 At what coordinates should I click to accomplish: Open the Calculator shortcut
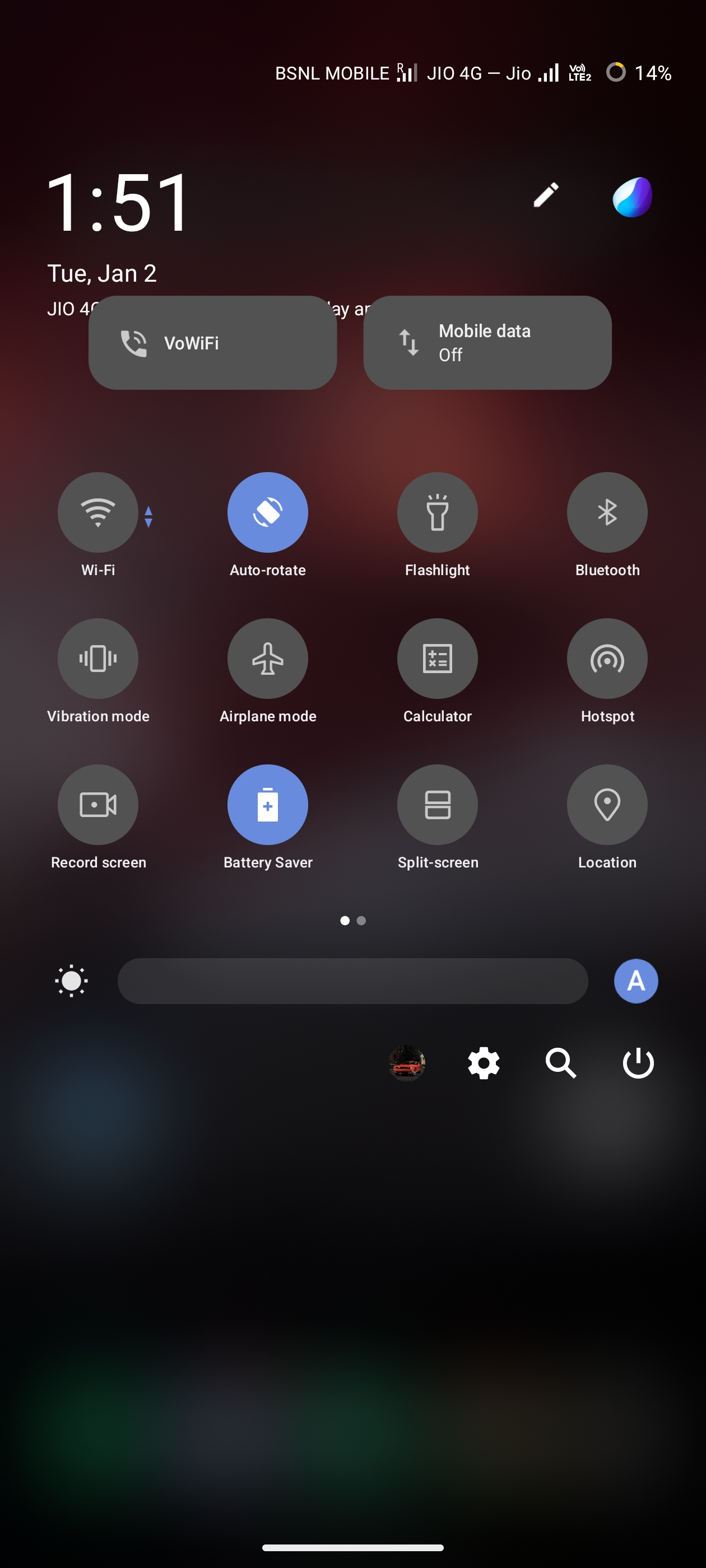438,659
